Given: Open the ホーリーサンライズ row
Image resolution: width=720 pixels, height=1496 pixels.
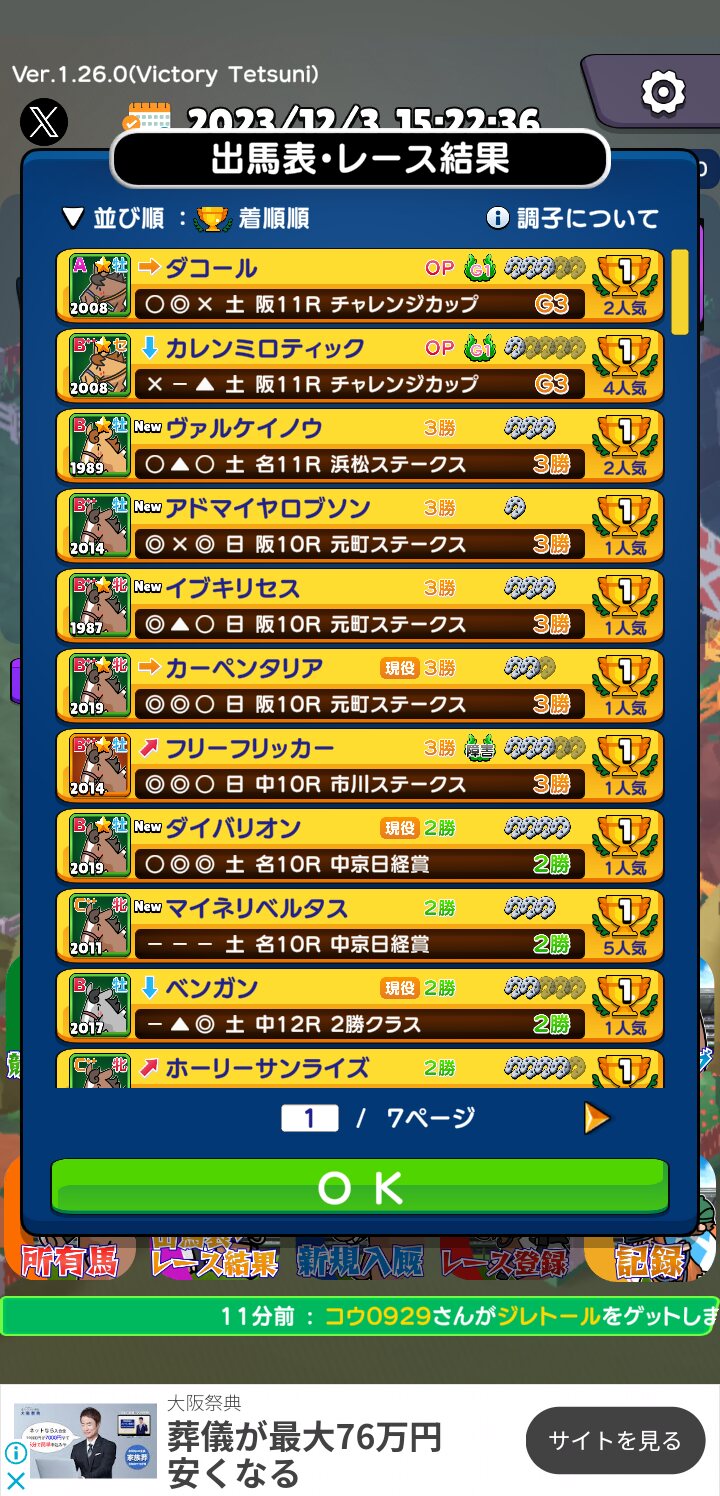Looking at the screenshot, I should 360,1068.
